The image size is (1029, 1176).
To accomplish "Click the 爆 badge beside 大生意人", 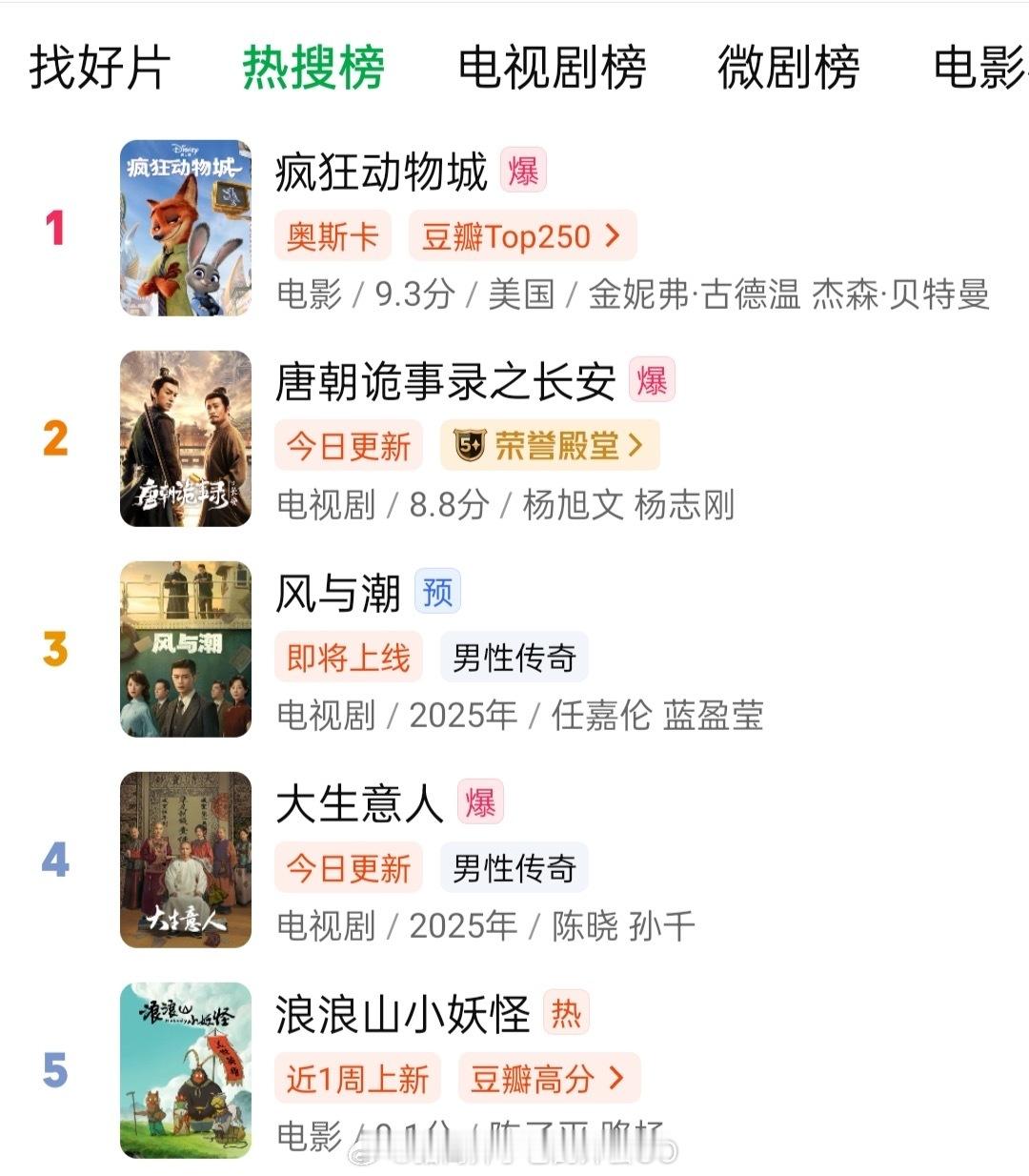I will coord(482,803).
